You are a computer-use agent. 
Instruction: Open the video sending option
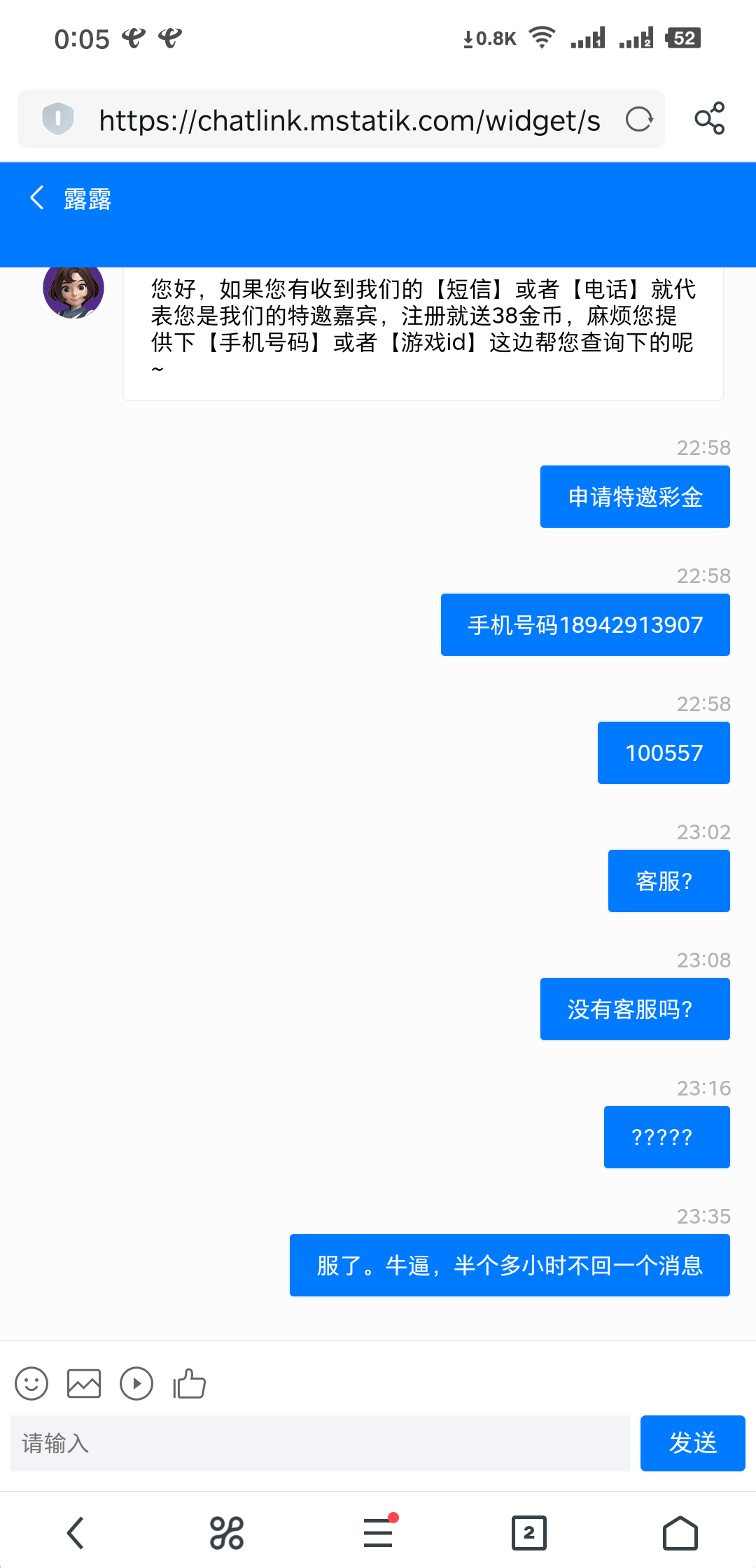pyautogui.click(x=137, y=1383)
